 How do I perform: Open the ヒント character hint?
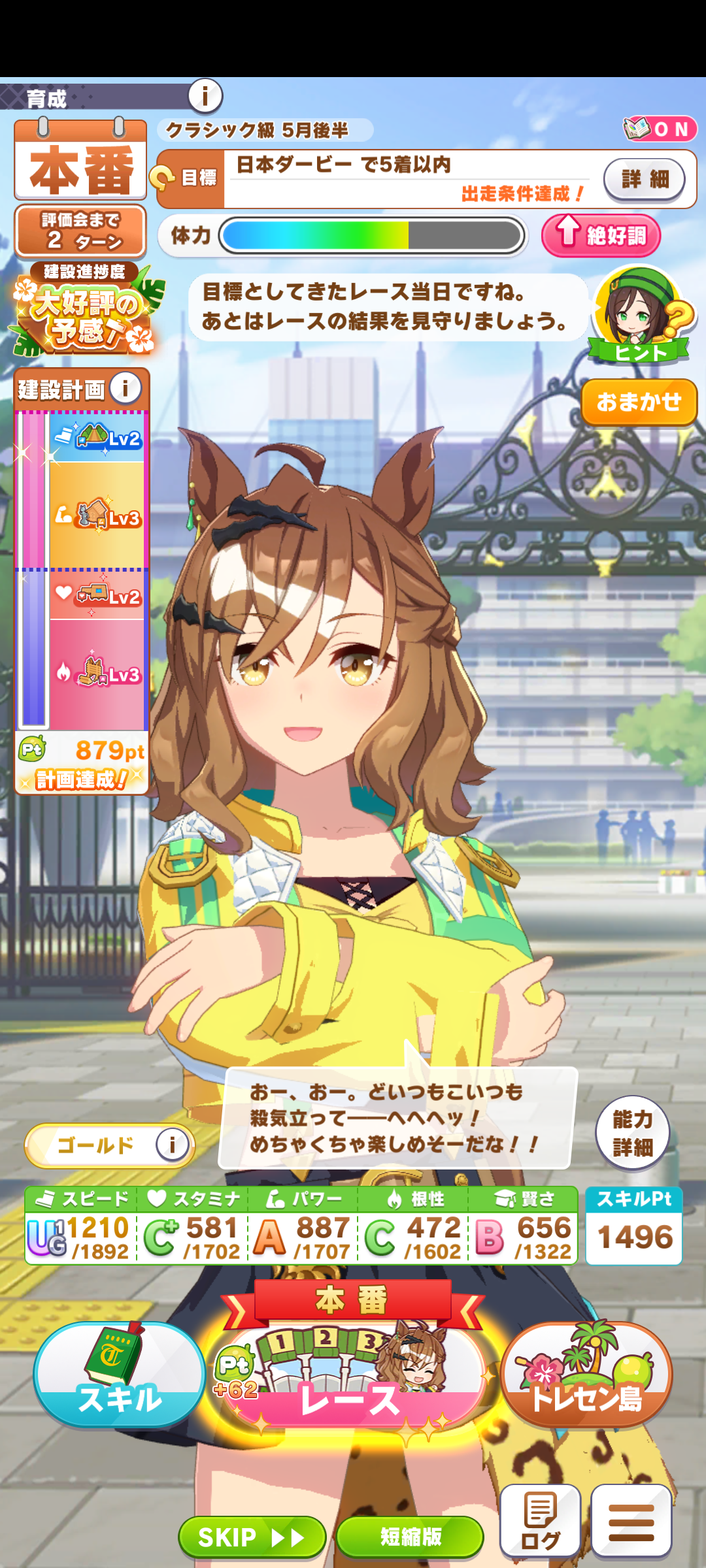[641, 315]
